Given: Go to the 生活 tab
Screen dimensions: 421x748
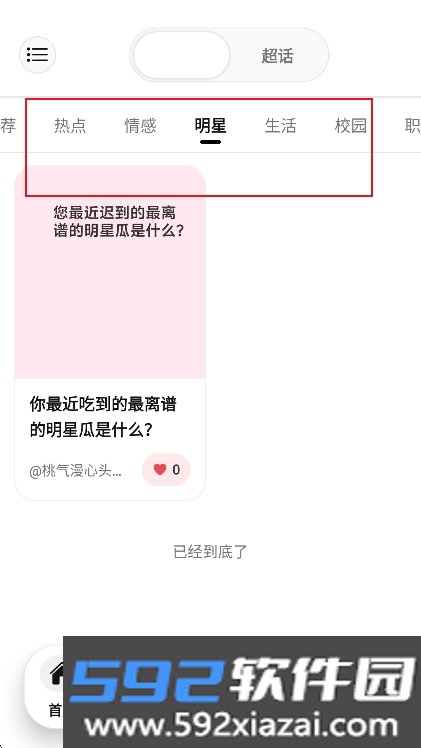Looking at the screenshot, I should pos(280,125).
